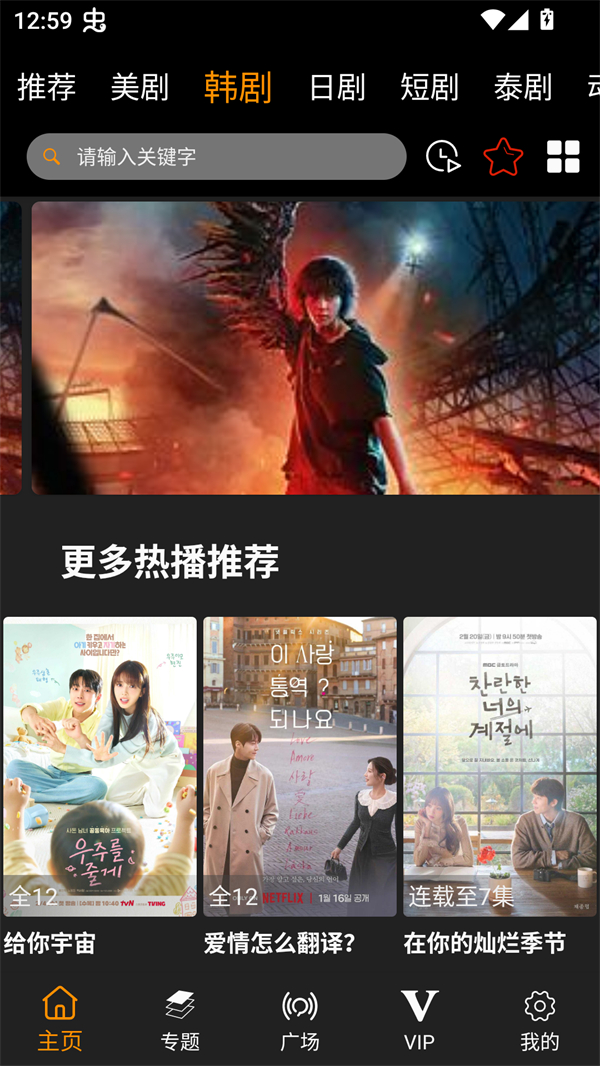
Task: Open the 我的 profile tab
Action: coord(540,1020)
